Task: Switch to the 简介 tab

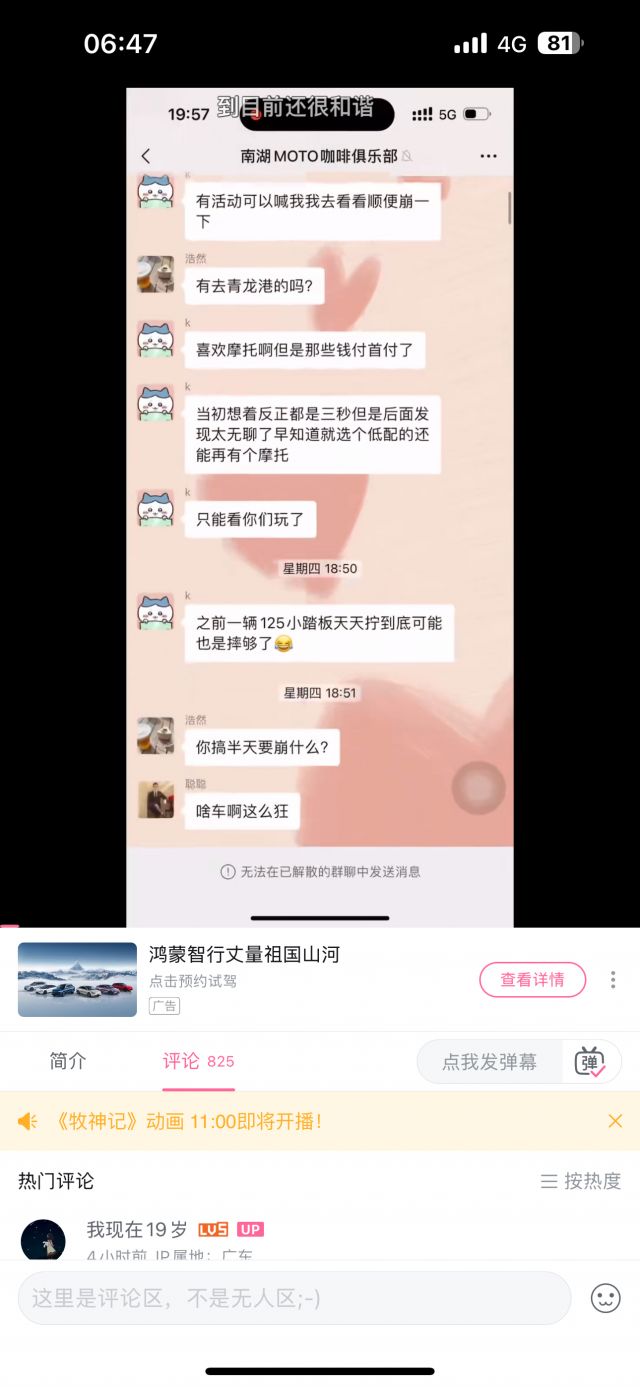Action: tap(68, 1061)
